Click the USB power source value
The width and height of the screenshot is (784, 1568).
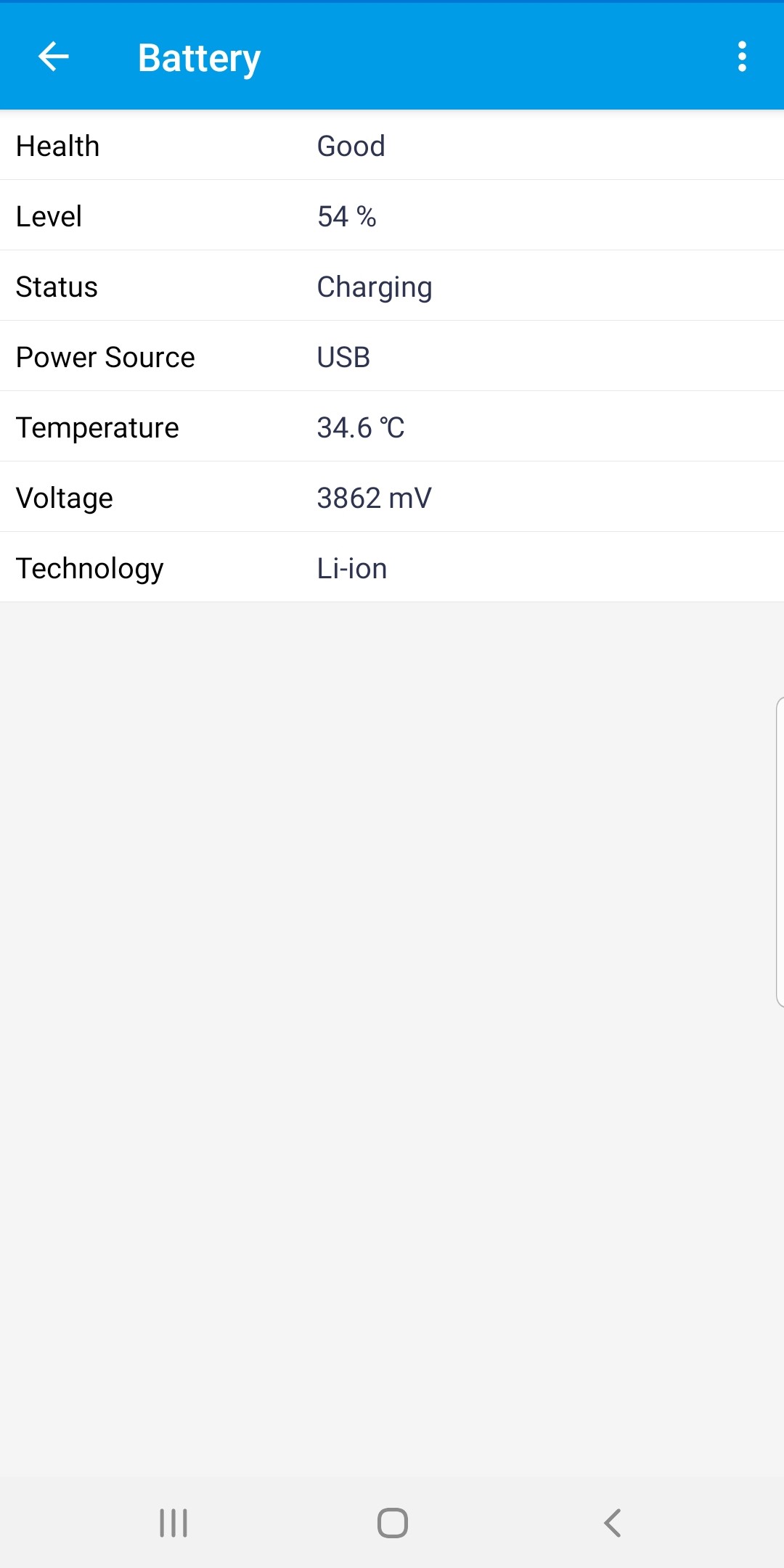[343, 356]
